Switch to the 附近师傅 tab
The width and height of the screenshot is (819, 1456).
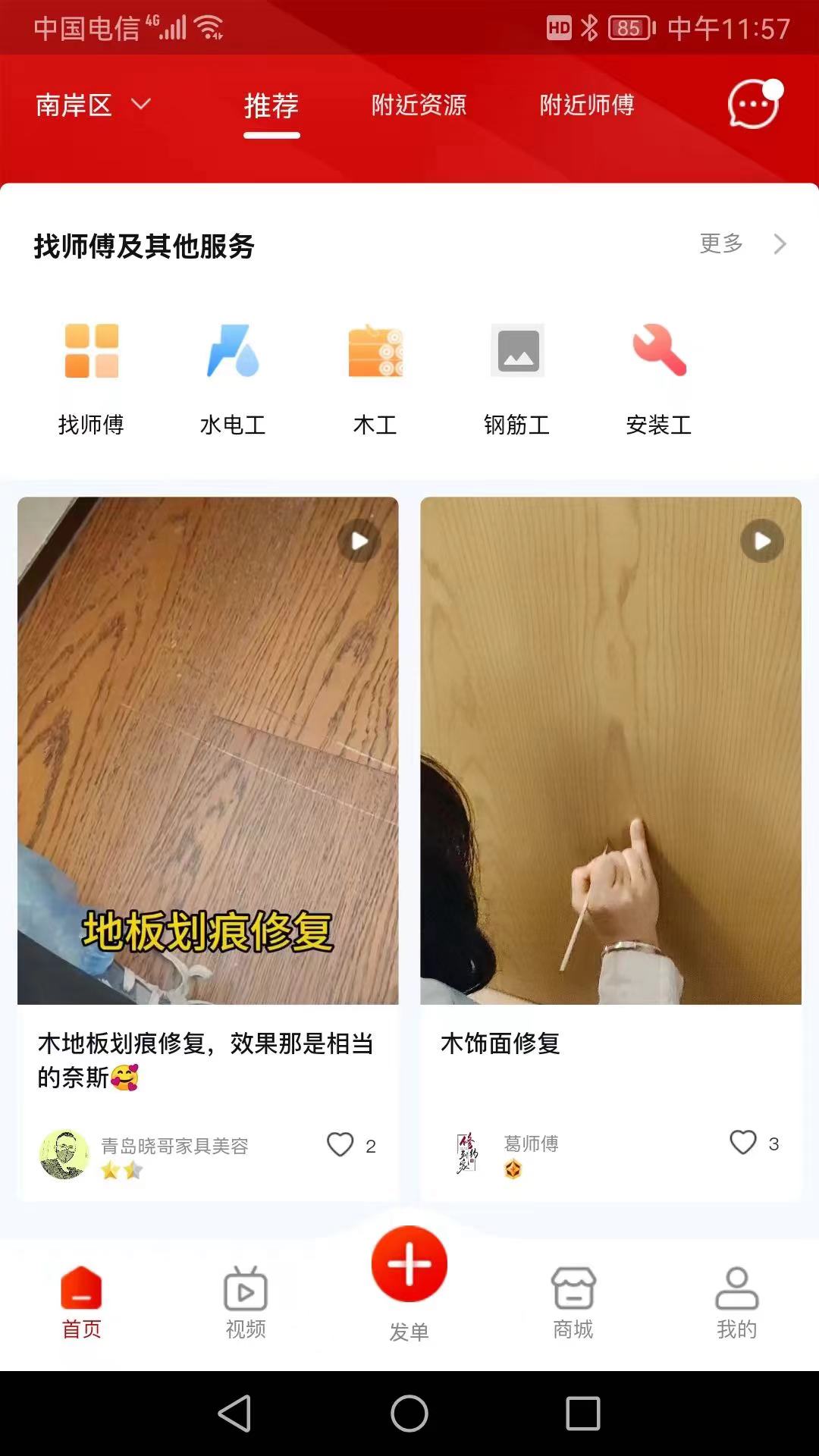[588, 106]
